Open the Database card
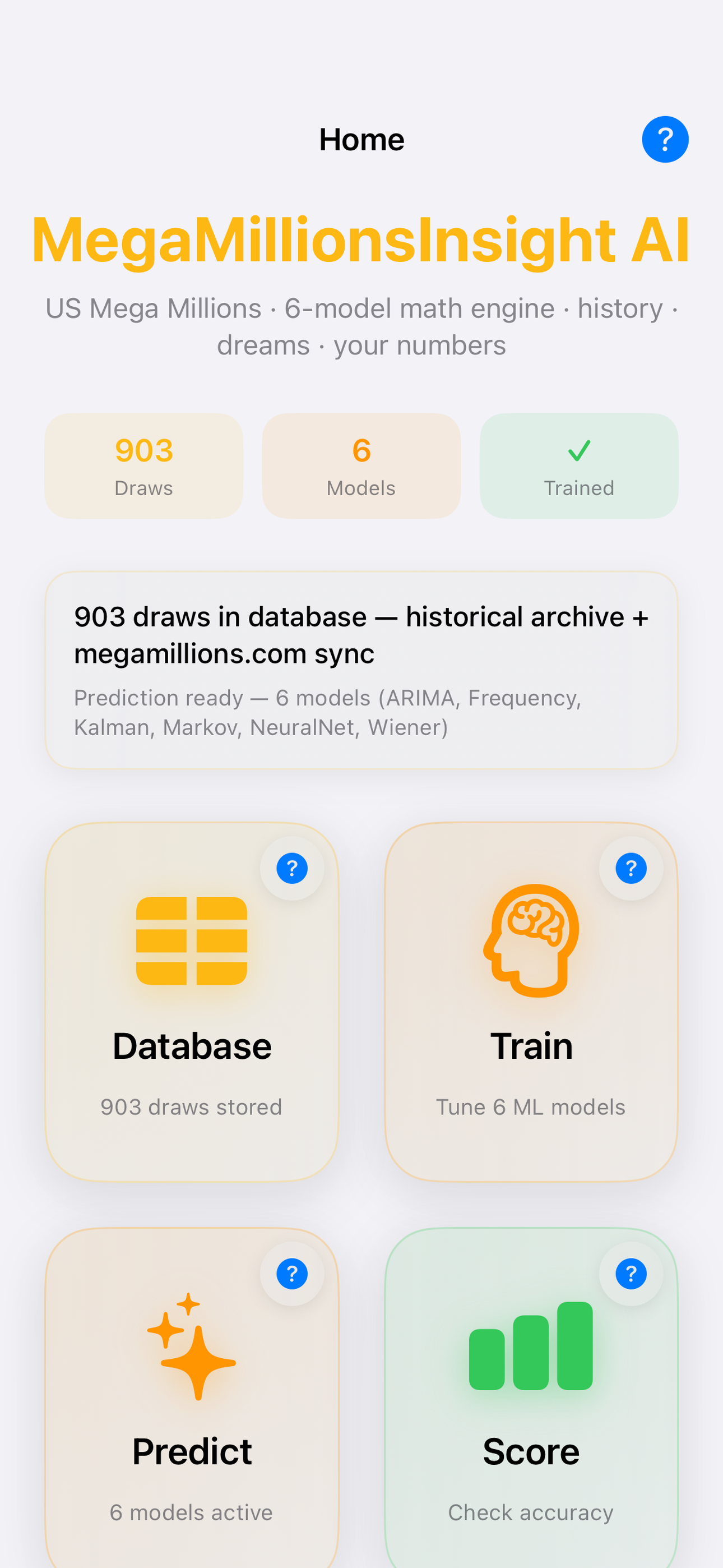This screenshot has width=723, height=1568. 192,1002
